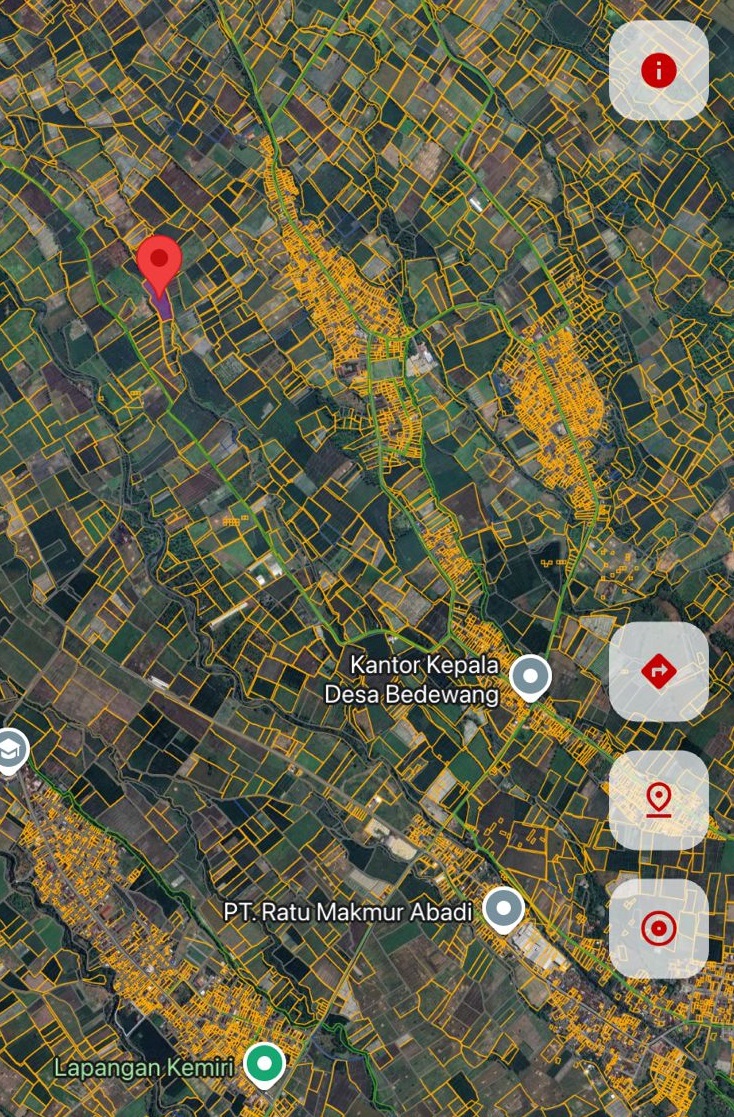Tap the location pin button
This screenshot has height=1117, width=734.
coord(658,800)
